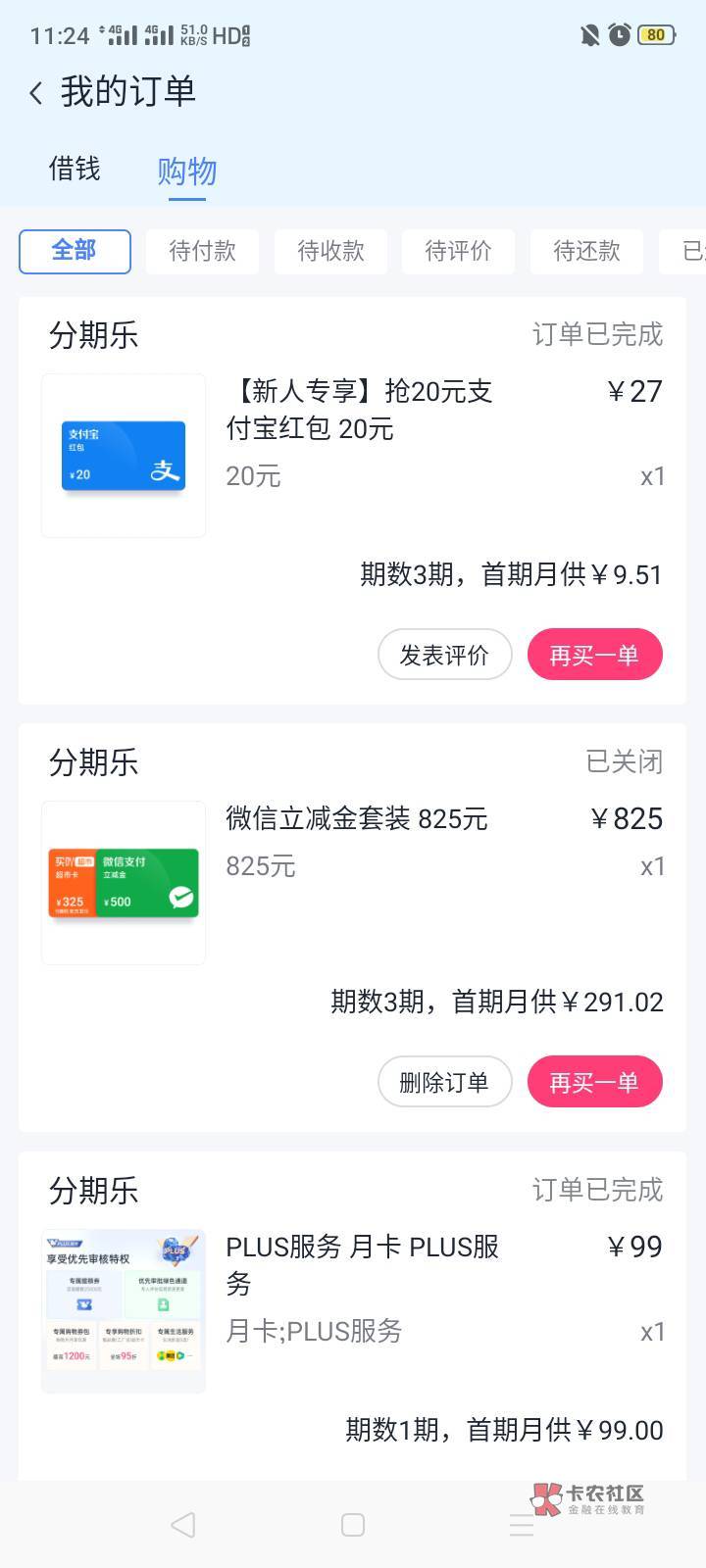Tap 再买一单 for the 微信立减金套装 order
This screenshot has width=706, height=1568.
click(594, 1082)
